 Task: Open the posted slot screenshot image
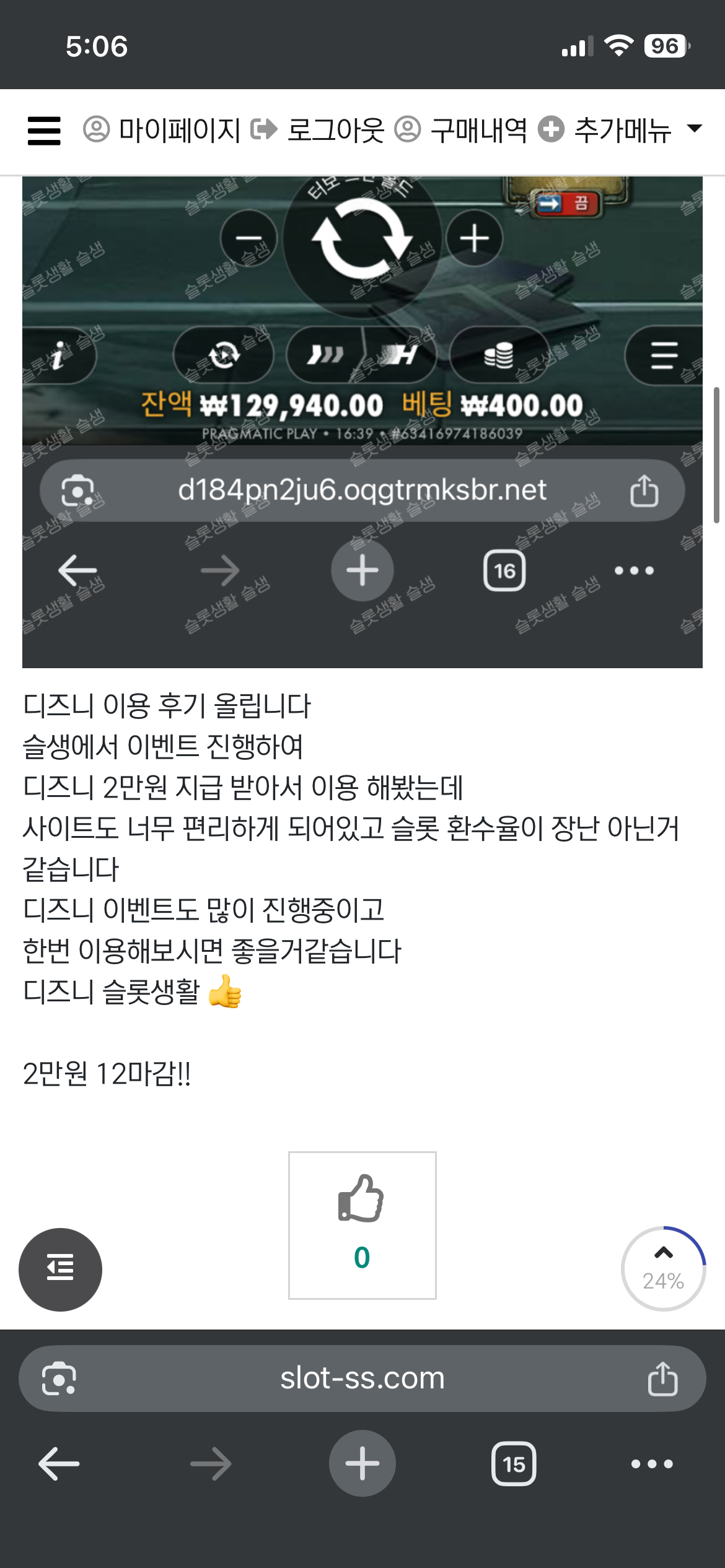(x=362, y=421)
